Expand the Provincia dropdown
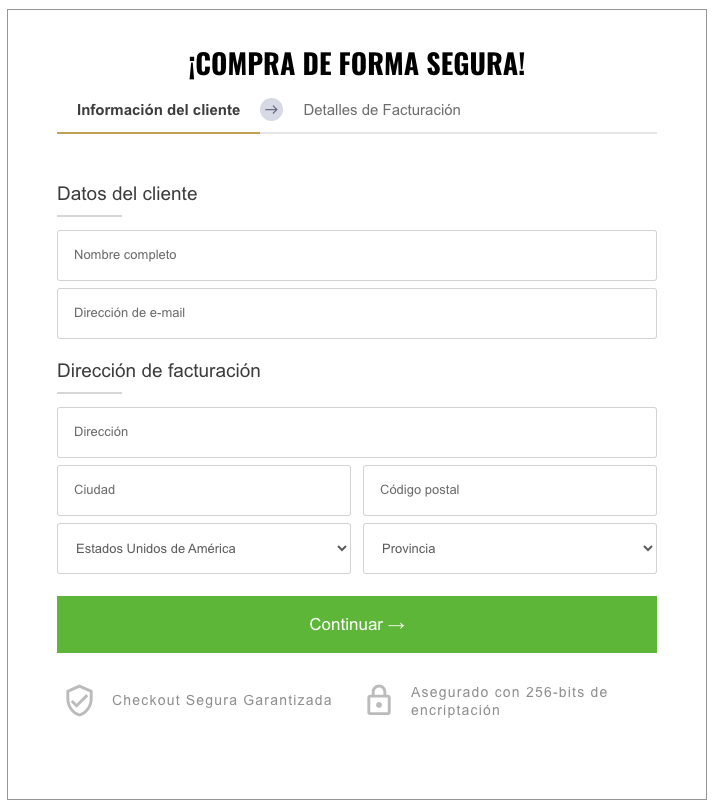718x808 pixels. click(x=509, y=548)
